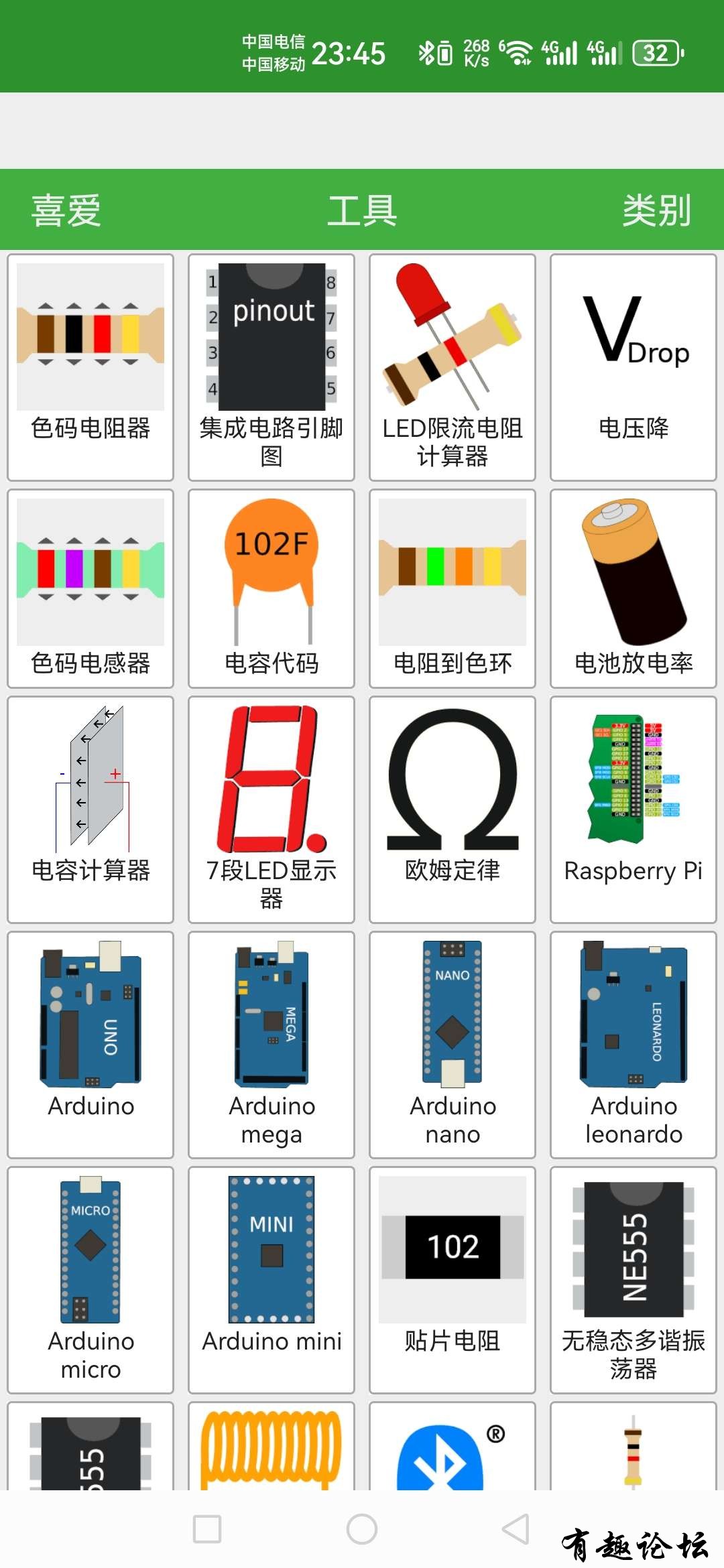The height and width of the screenshot is (1568, 724).
Task: Open the 7段LED显示器 tool
Action: (x=271, y=809)
